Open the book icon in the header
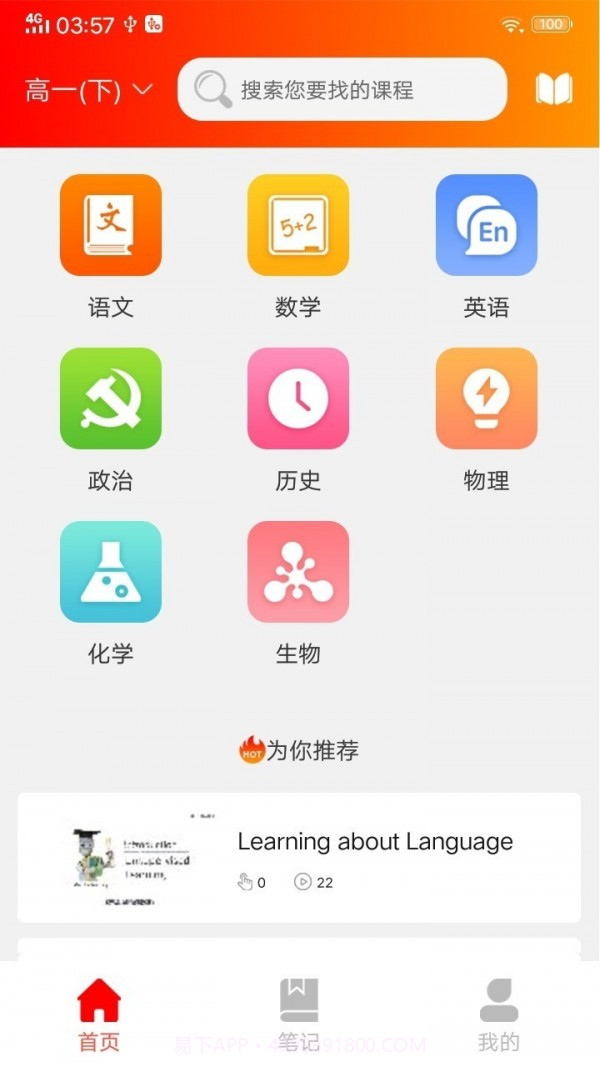This screenshot has height=1067, width=600. click(x=554, y=90)
